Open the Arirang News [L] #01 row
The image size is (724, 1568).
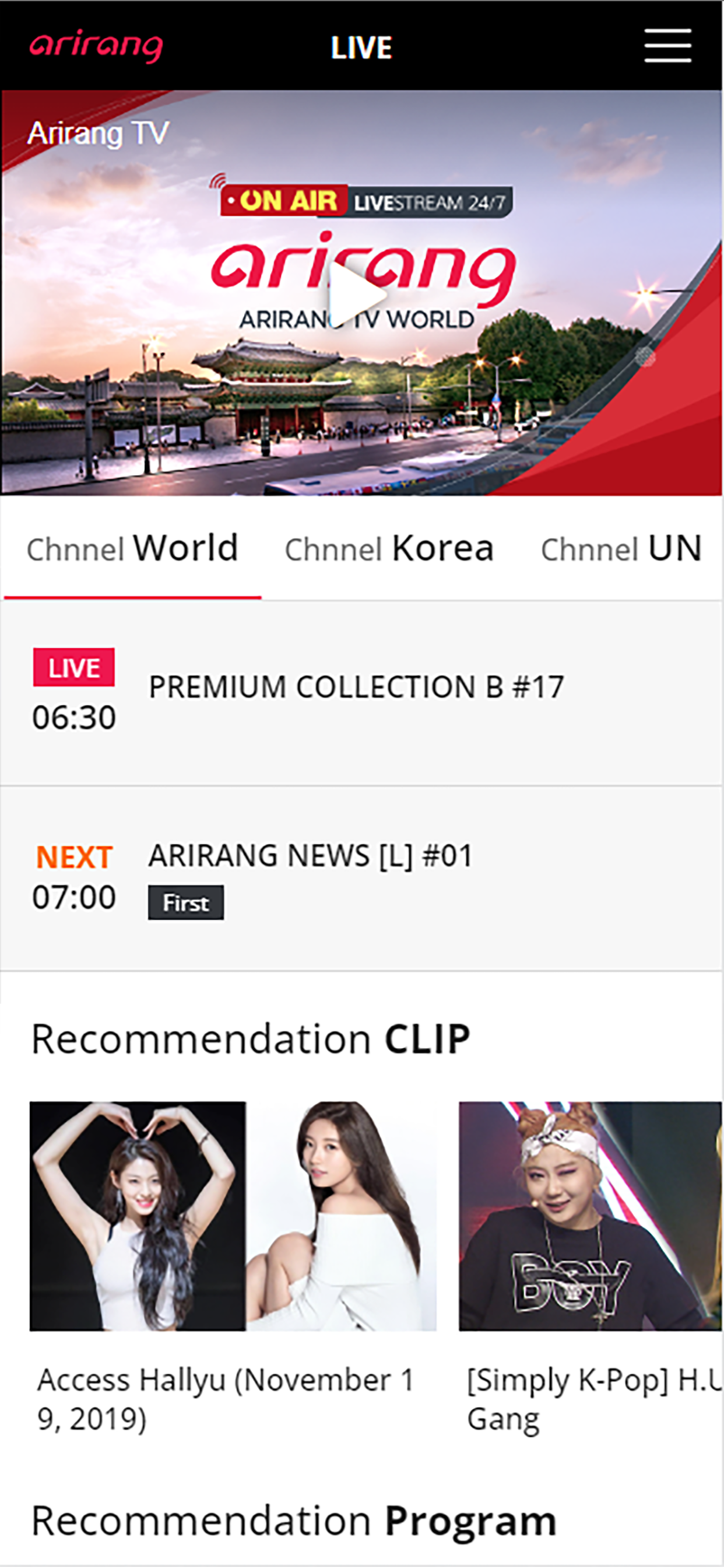tap(310, 856)
